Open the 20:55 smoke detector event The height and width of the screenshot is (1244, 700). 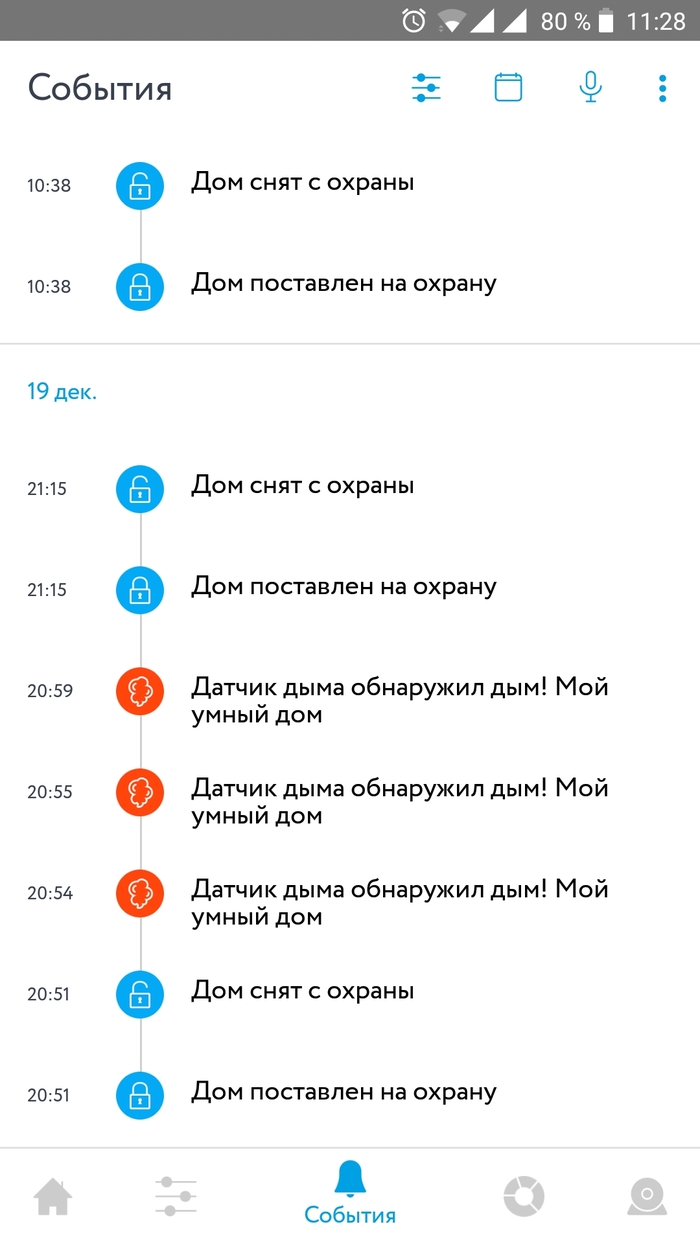click(398, 801)
